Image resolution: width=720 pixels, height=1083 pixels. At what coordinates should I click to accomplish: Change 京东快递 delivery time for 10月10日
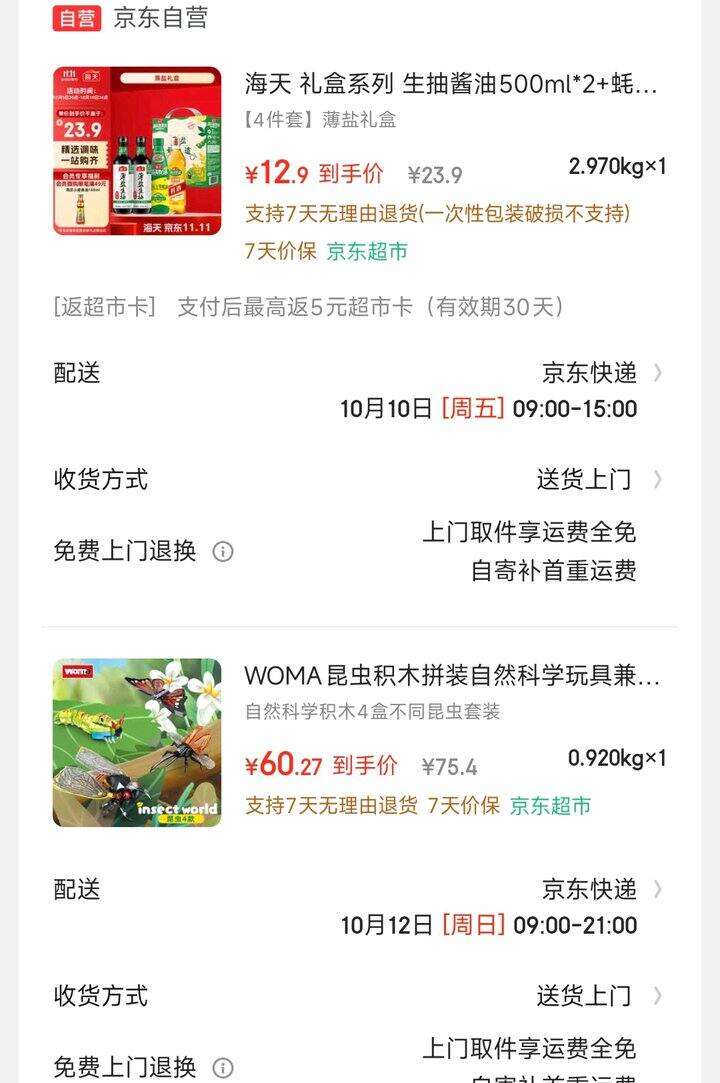(x=600, y=374)
